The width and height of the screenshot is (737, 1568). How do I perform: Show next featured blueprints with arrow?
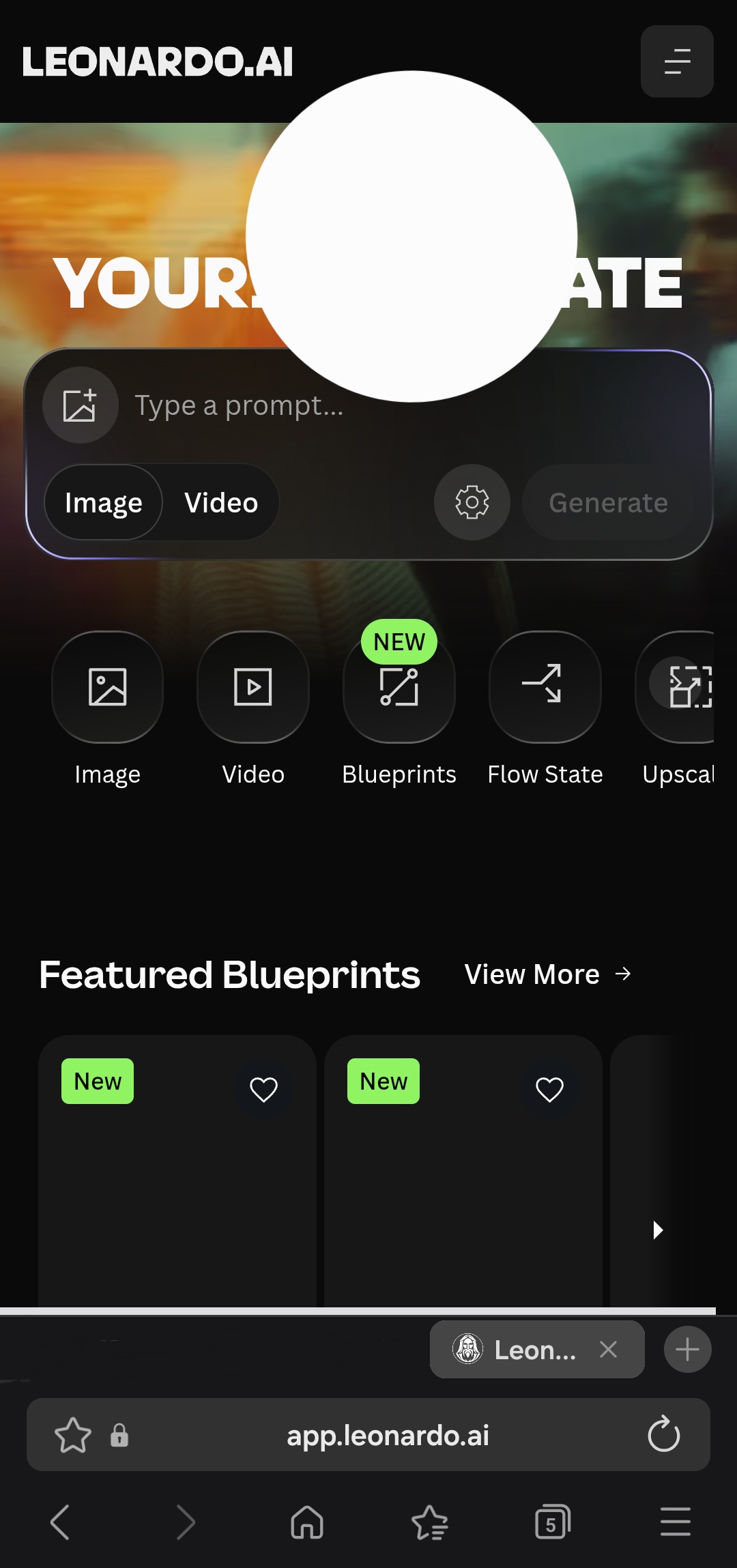point(658,1230)
